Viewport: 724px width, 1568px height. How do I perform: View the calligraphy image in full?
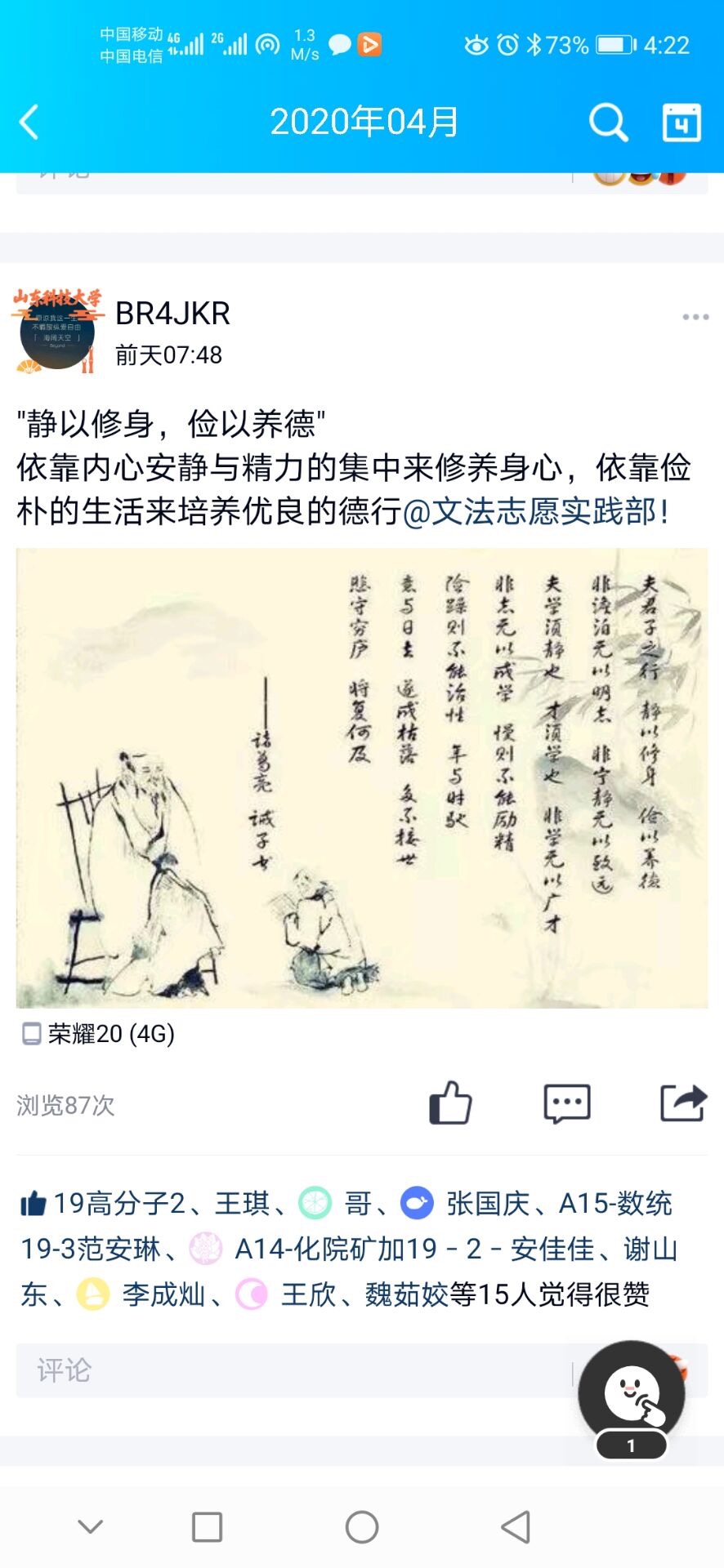coord(362,777)
